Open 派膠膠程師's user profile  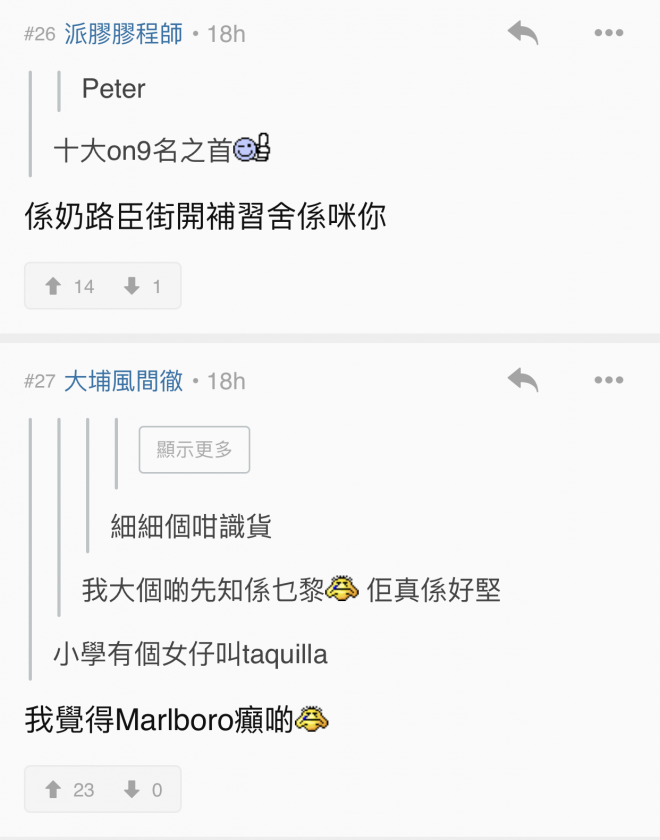point(124,34)
